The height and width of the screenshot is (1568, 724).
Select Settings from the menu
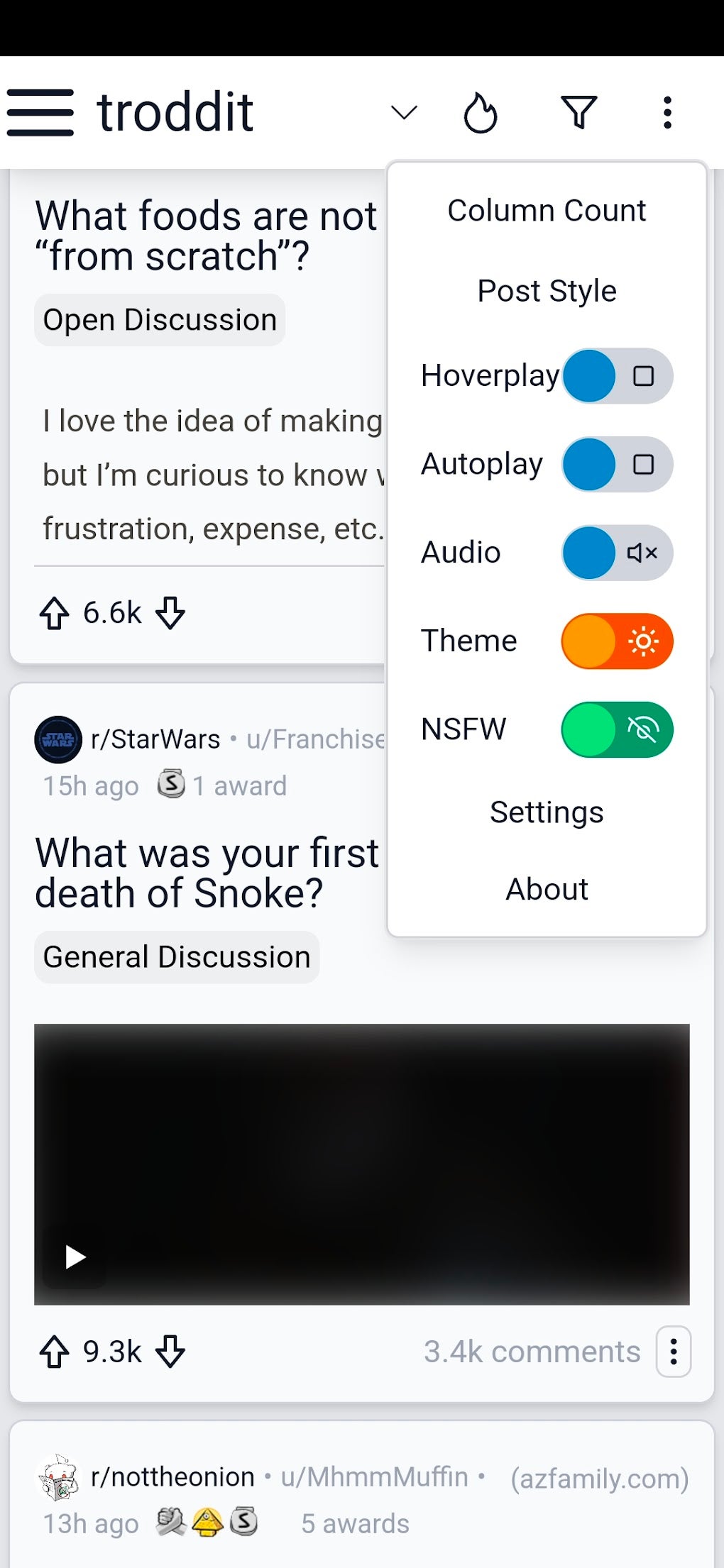(547, 812)
